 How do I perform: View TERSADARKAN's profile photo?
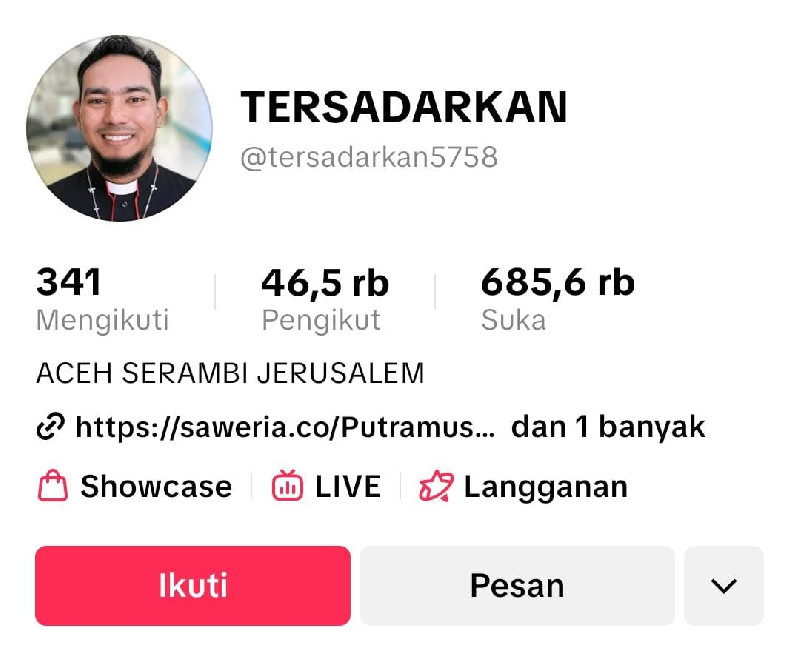point(119,128)
